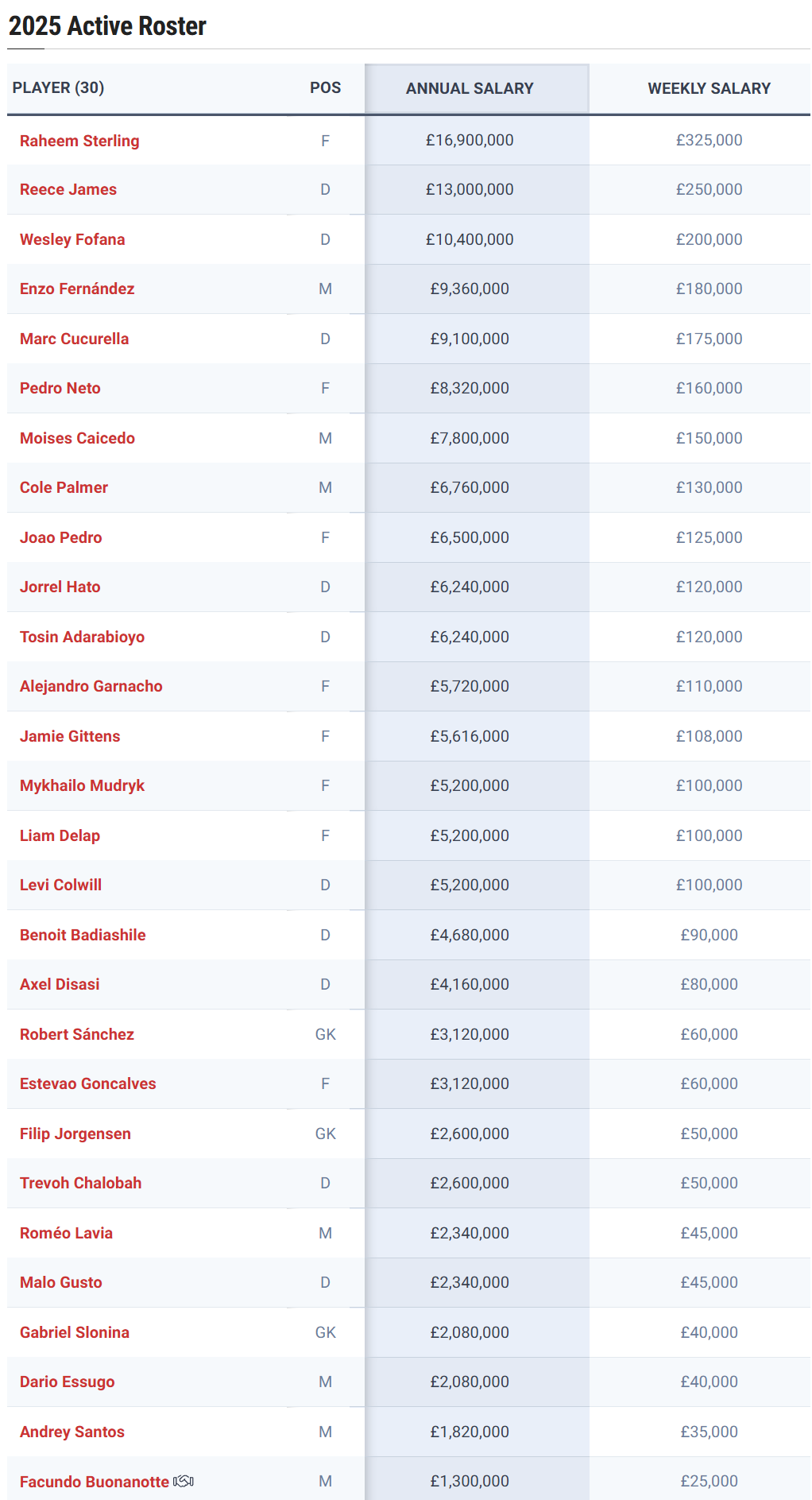Viewport: 812px width, 1500px height.
Task: Open Robert Sánchez's player page
Action: [77, 1034]
